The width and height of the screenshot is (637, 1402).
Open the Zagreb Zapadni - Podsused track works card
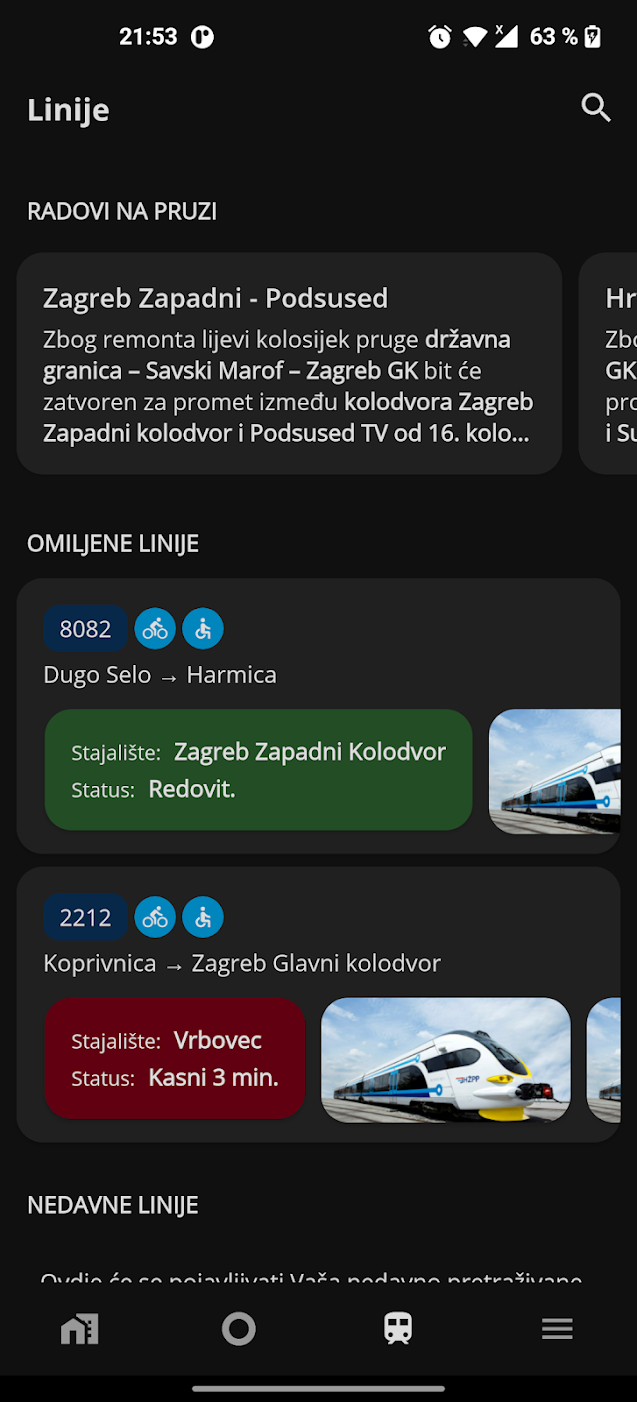click(x=289, y=363)
